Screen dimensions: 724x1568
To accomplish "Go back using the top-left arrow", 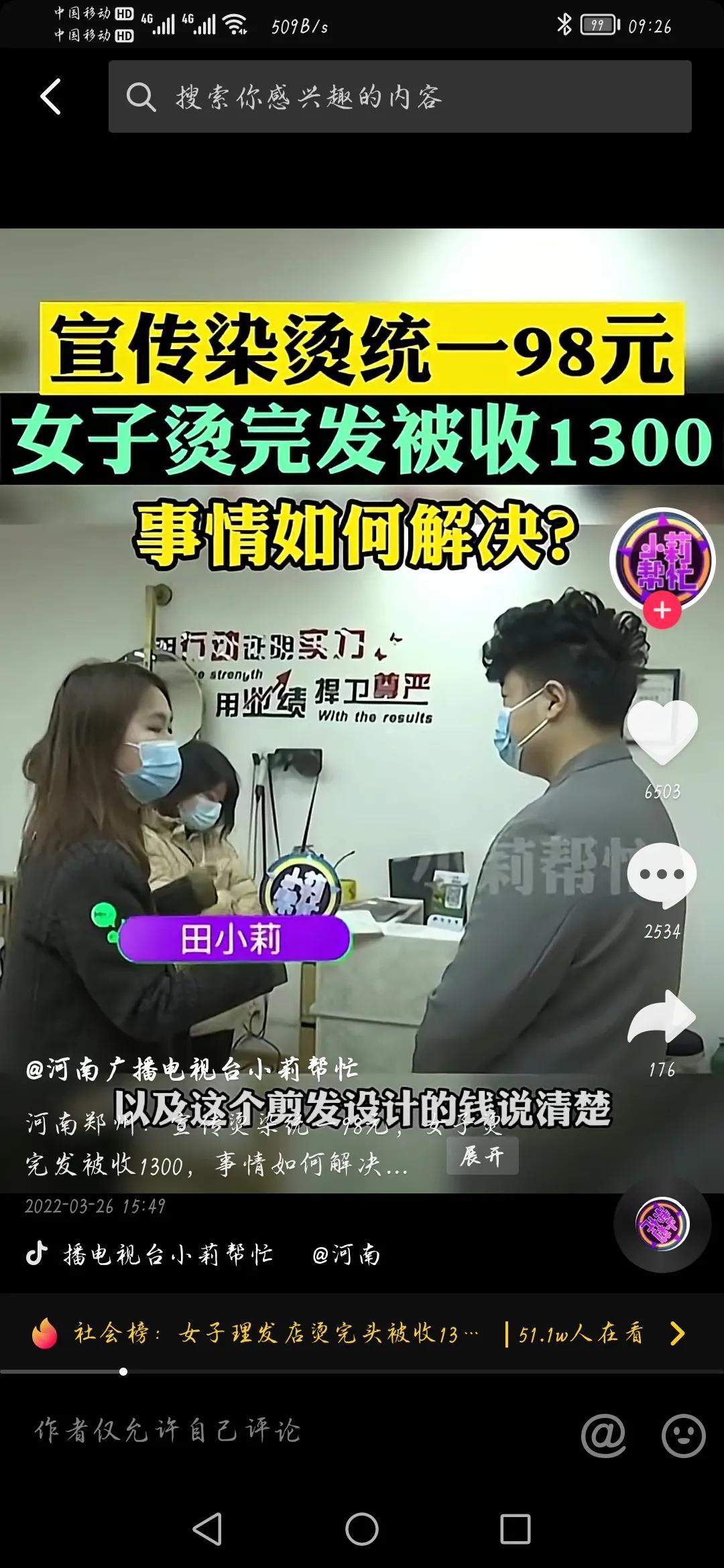I will [x=50, y=96].
